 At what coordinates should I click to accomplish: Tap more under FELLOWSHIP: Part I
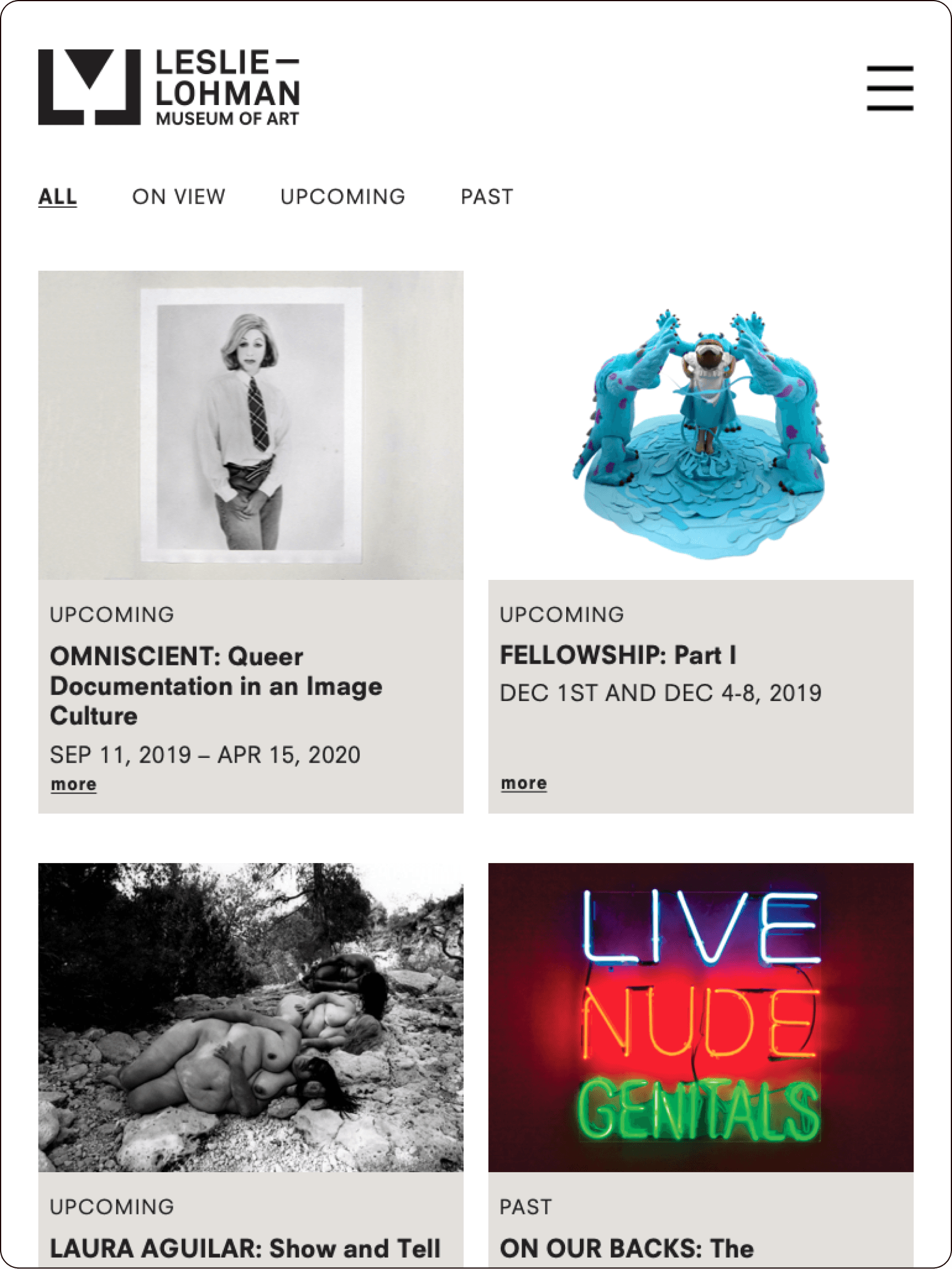pos(523,783)
